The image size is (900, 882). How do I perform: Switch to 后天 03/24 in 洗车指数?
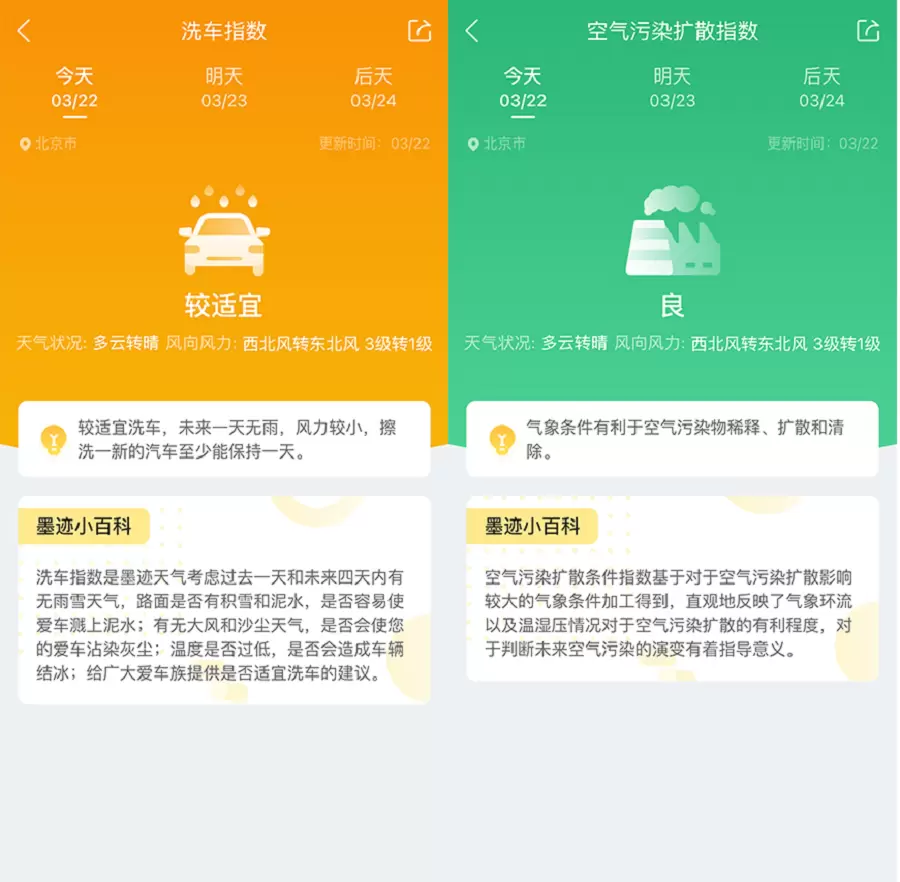[374, 88]
